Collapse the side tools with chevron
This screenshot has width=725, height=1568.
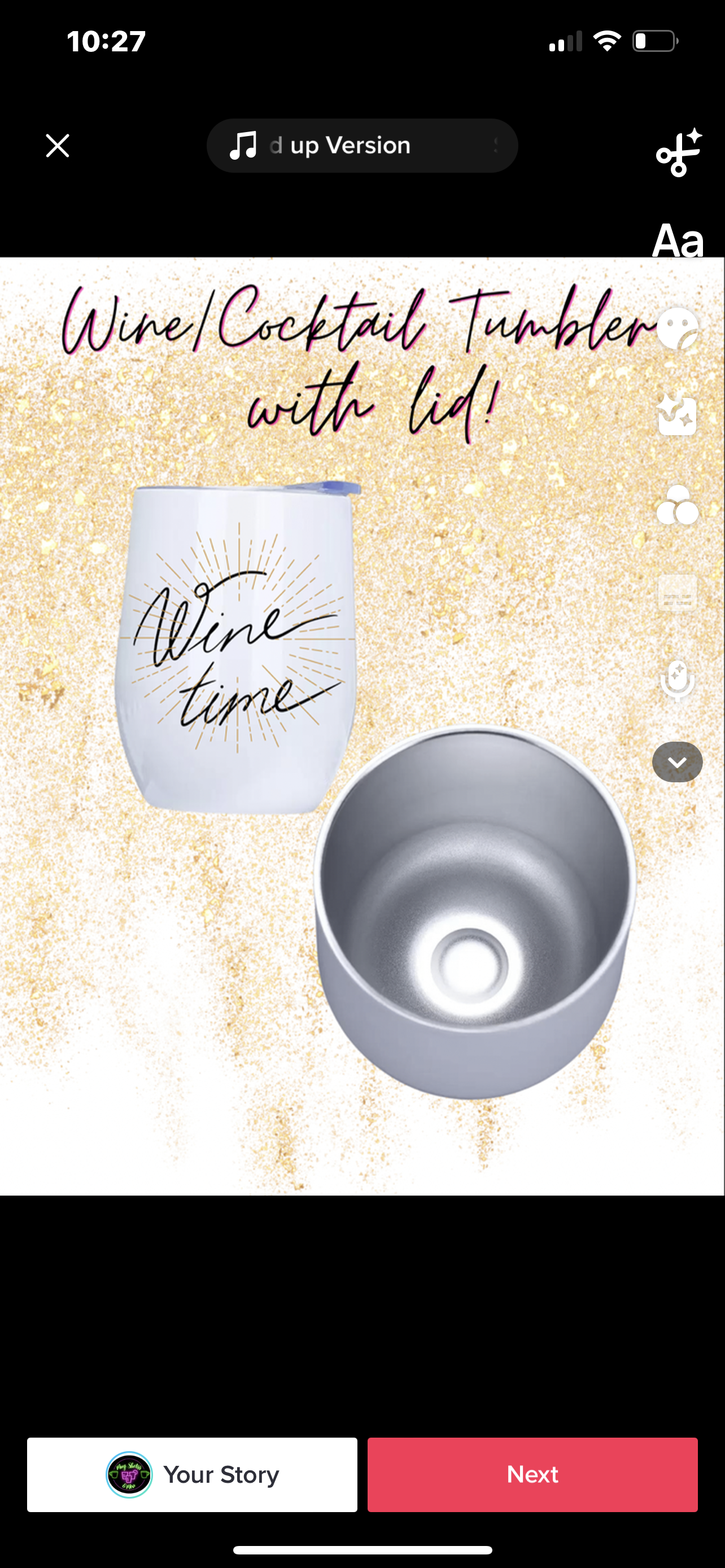click(x=678, y=762)
